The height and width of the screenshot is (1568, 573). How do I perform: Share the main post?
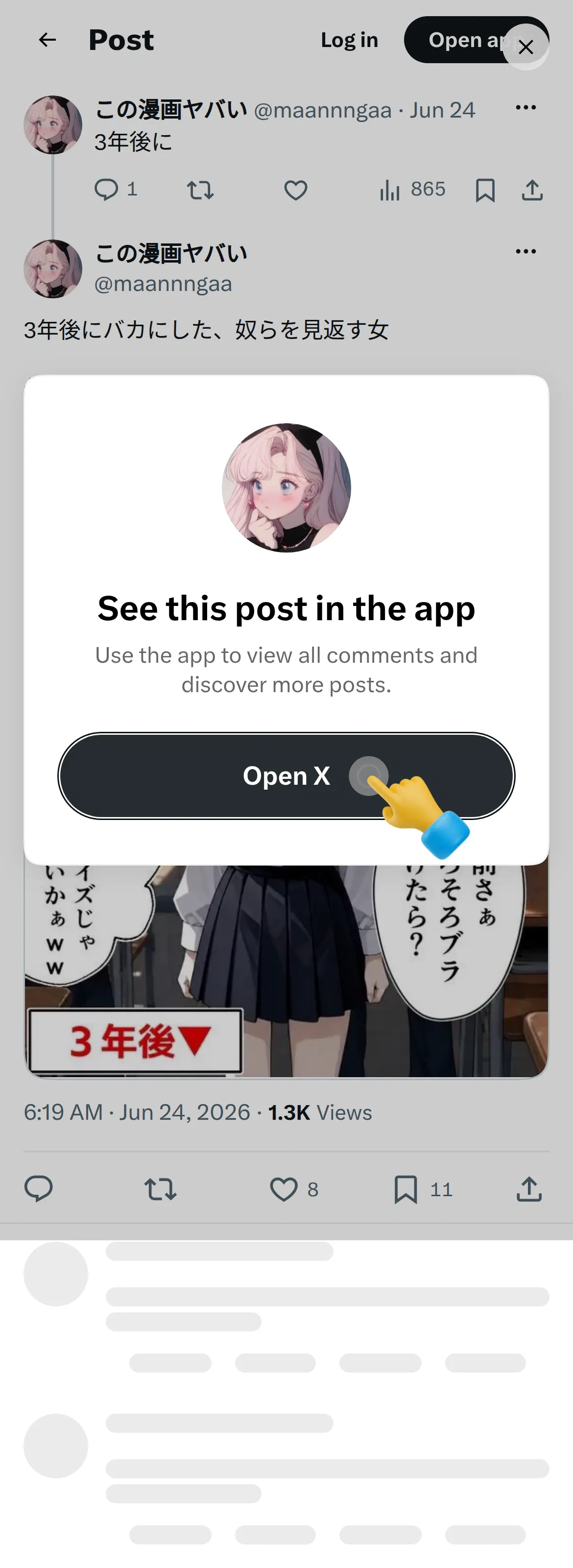[x=529, y=1189]
